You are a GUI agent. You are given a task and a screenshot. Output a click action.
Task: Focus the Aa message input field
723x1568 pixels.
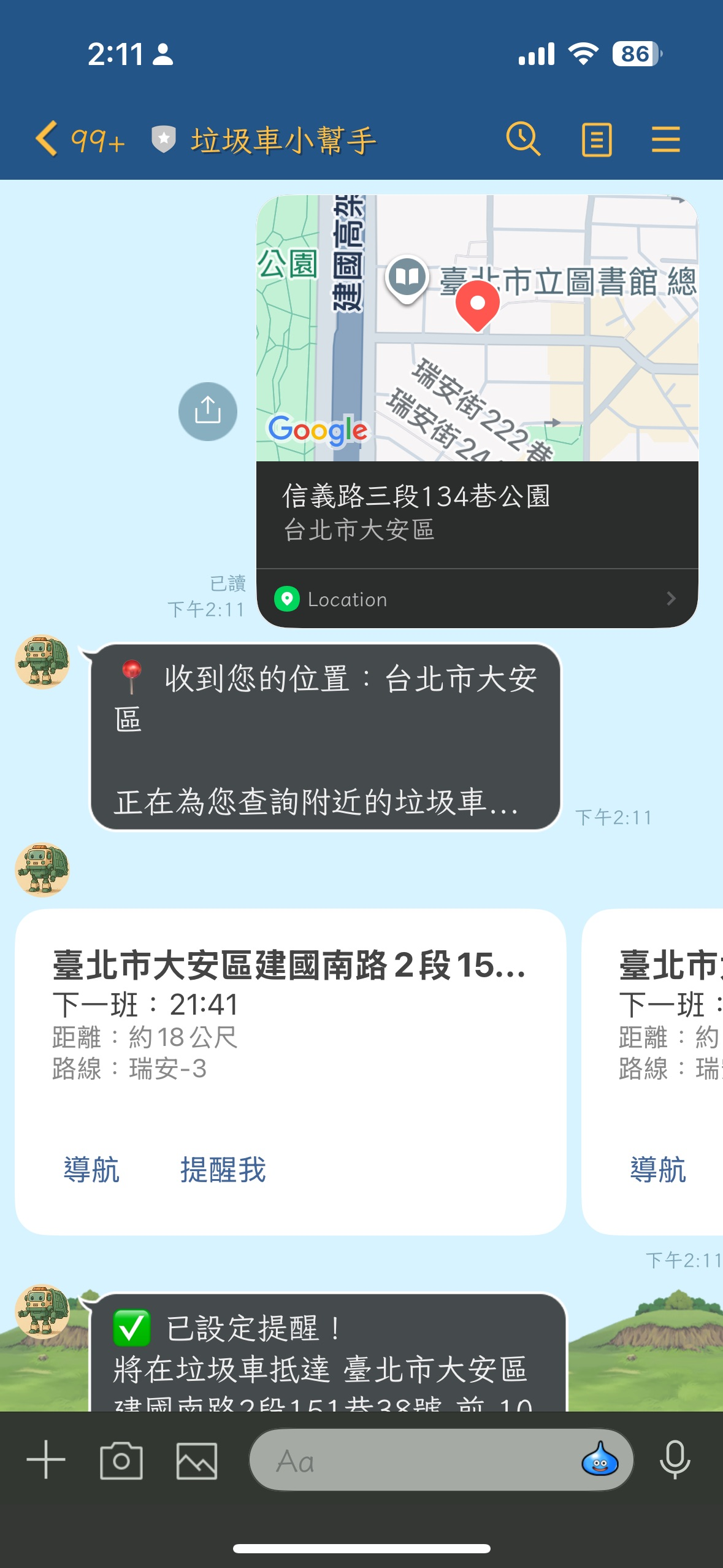click(411, 1460)
